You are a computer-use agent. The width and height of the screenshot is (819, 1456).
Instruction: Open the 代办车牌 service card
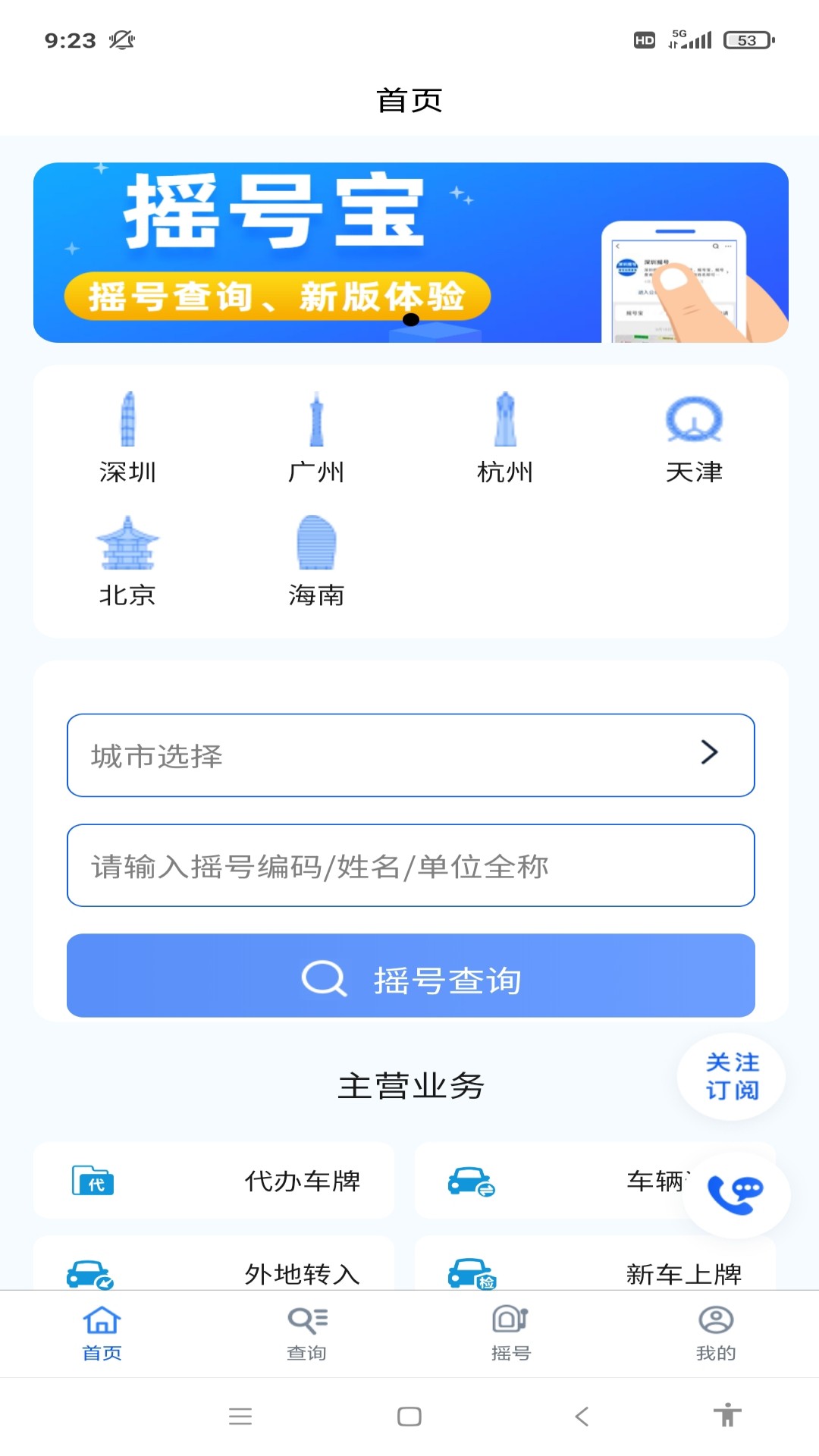click(x=214, y=1181)
